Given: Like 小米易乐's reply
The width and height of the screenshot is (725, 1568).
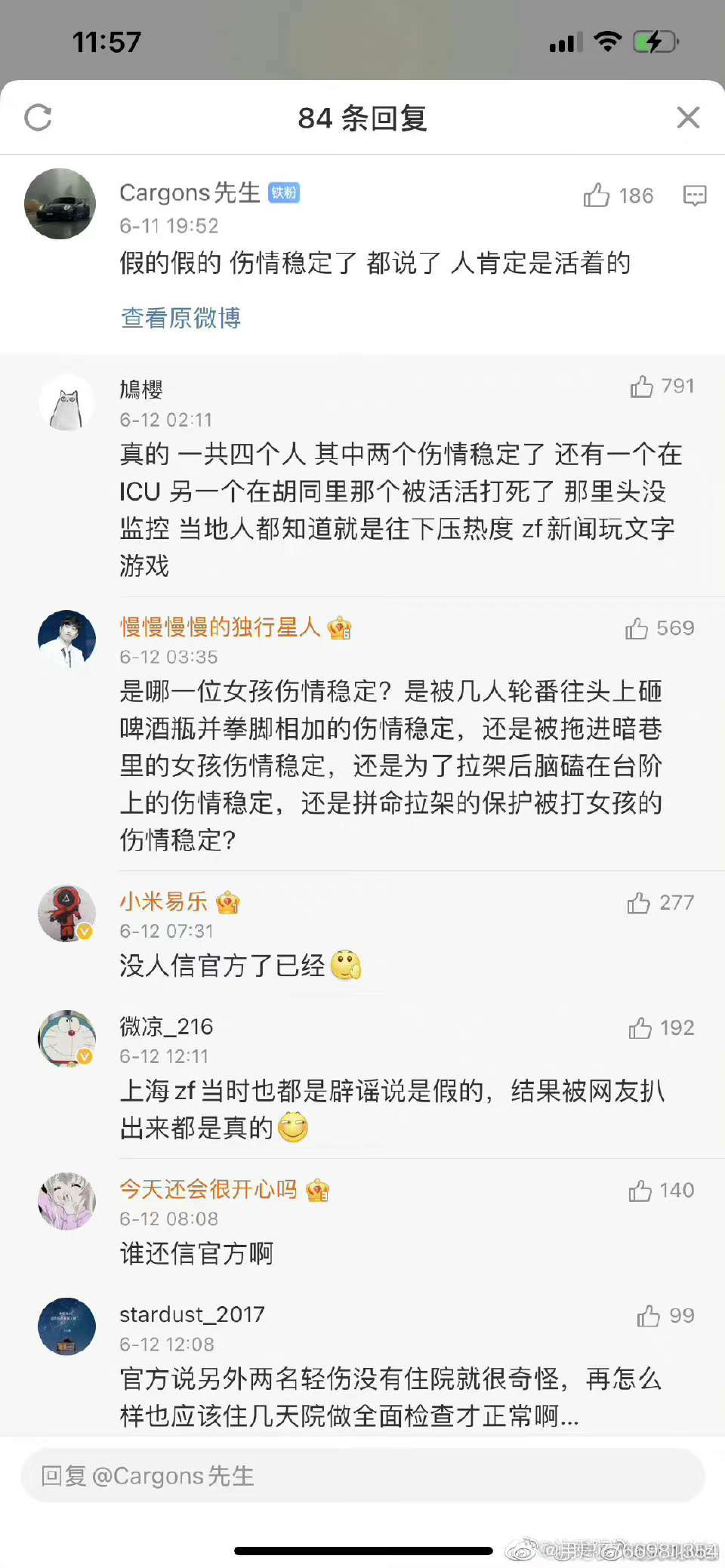Looking at the screenshot, I should tap(639, 903).
